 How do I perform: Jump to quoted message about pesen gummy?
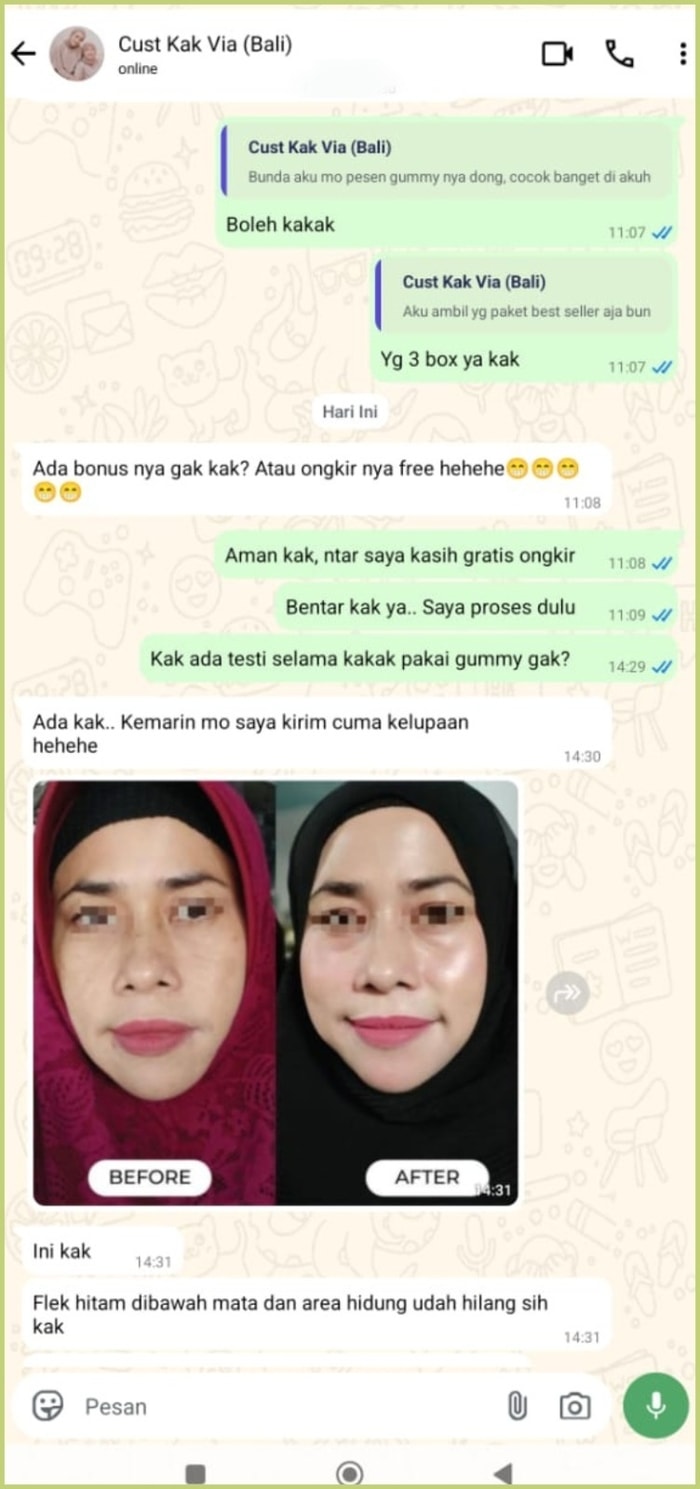[x=448, y=162]
